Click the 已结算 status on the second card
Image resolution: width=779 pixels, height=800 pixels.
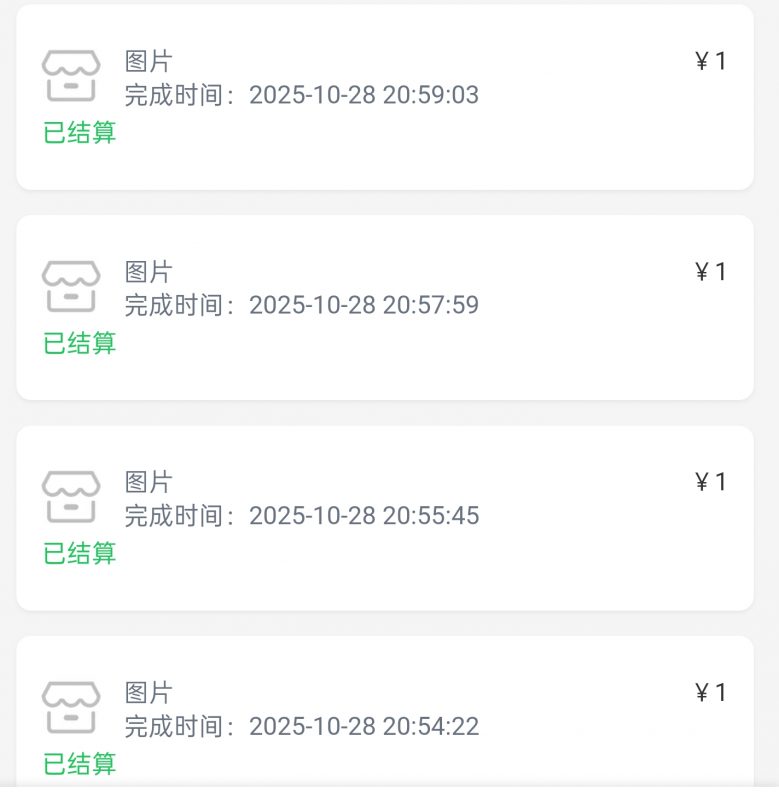[x=79, y=343]
